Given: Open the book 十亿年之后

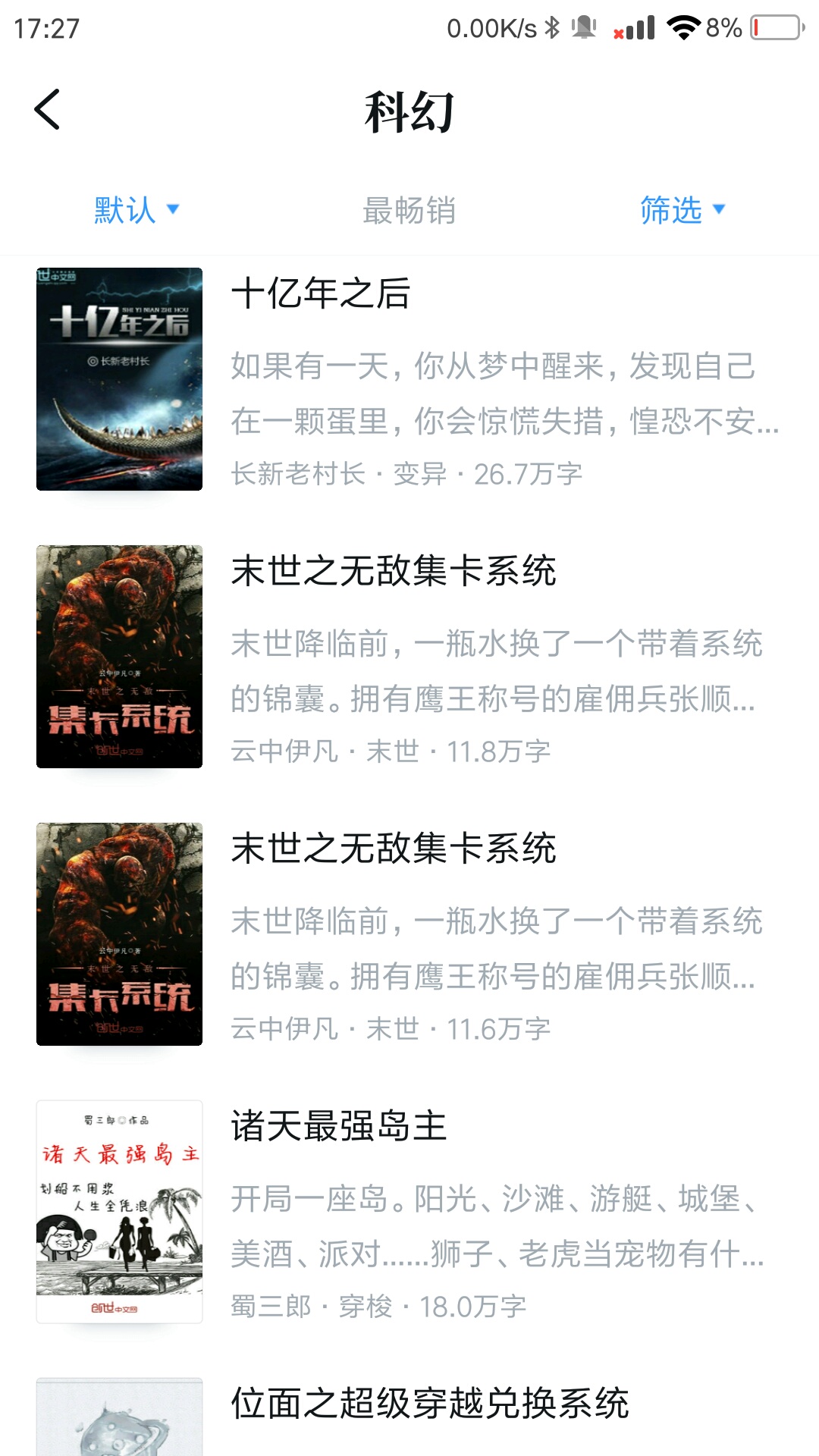Looking at the screenshot, I should (409, 379).
